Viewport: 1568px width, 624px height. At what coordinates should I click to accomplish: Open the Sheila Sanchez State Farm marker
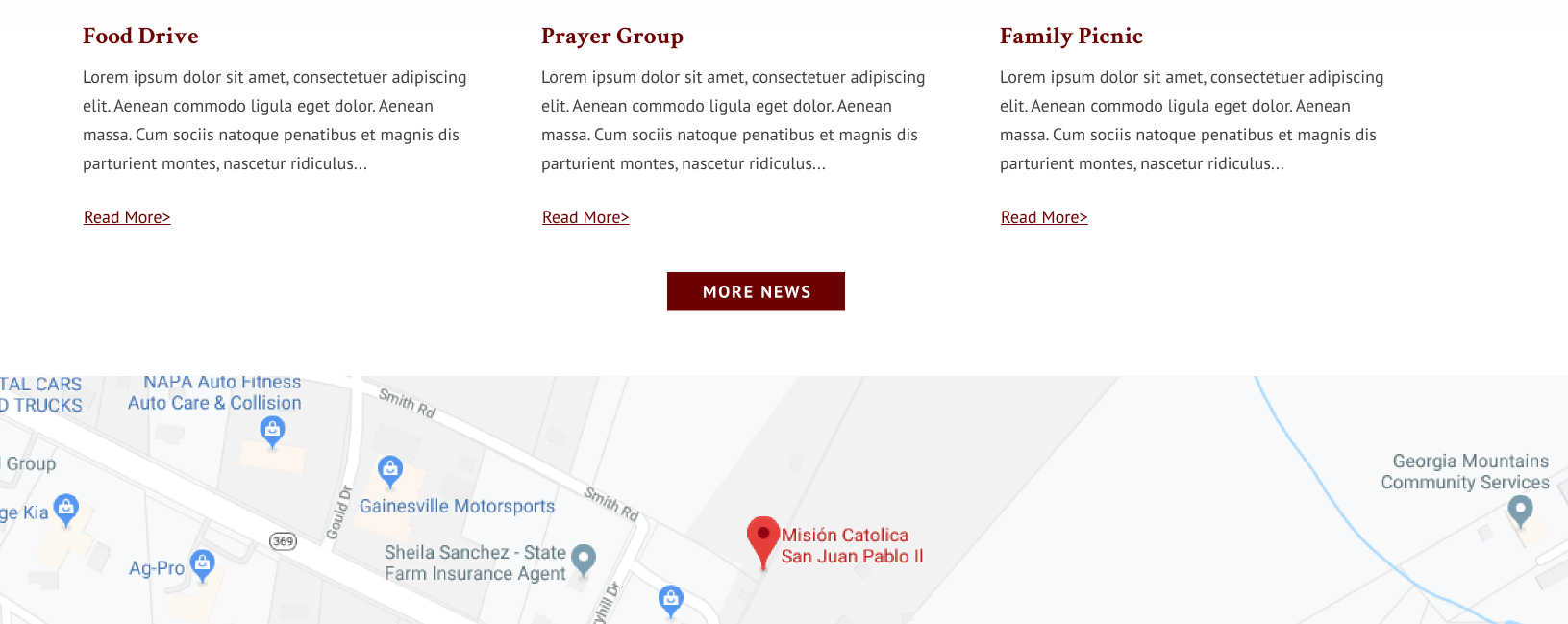point(584,558)
